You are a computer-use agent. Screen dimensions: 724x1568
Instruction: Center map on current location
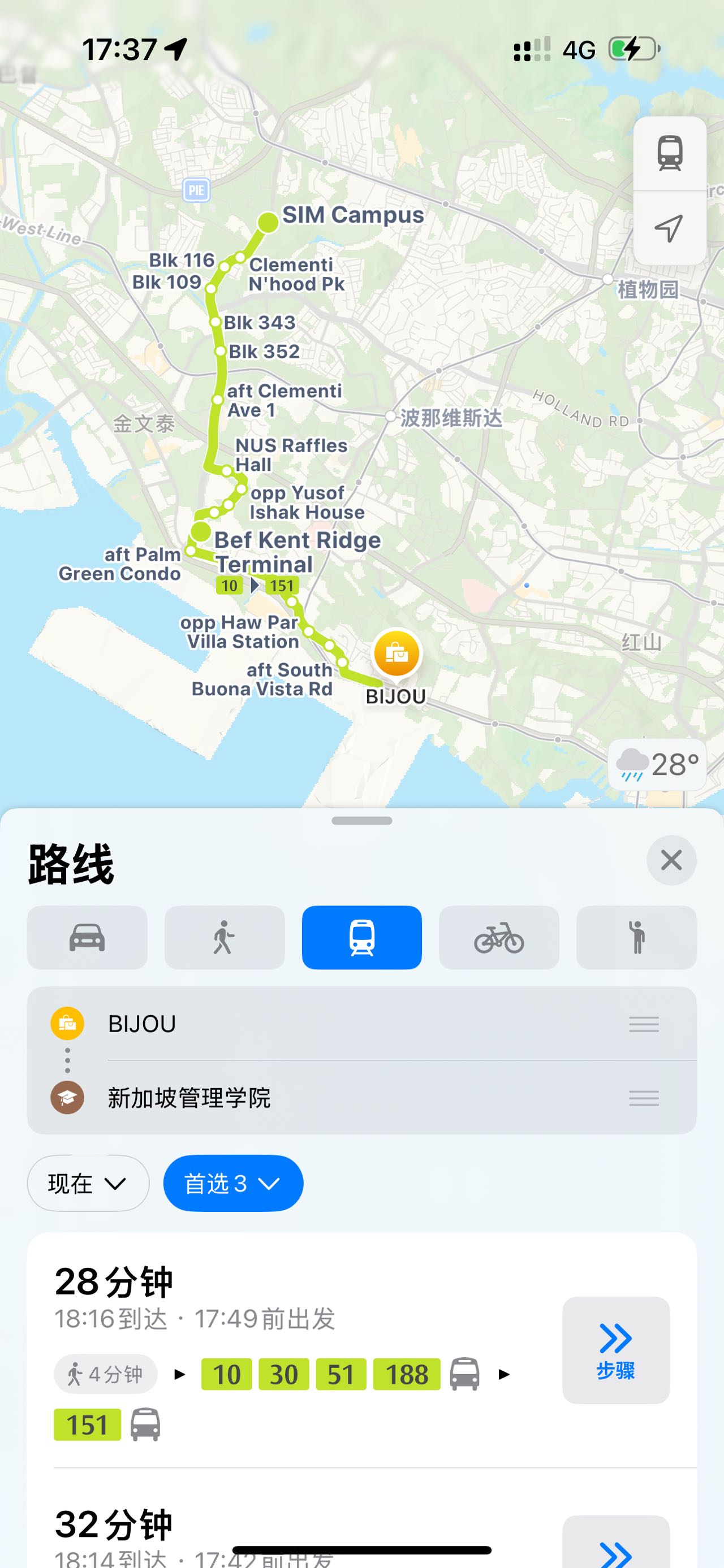click(669, 228)
